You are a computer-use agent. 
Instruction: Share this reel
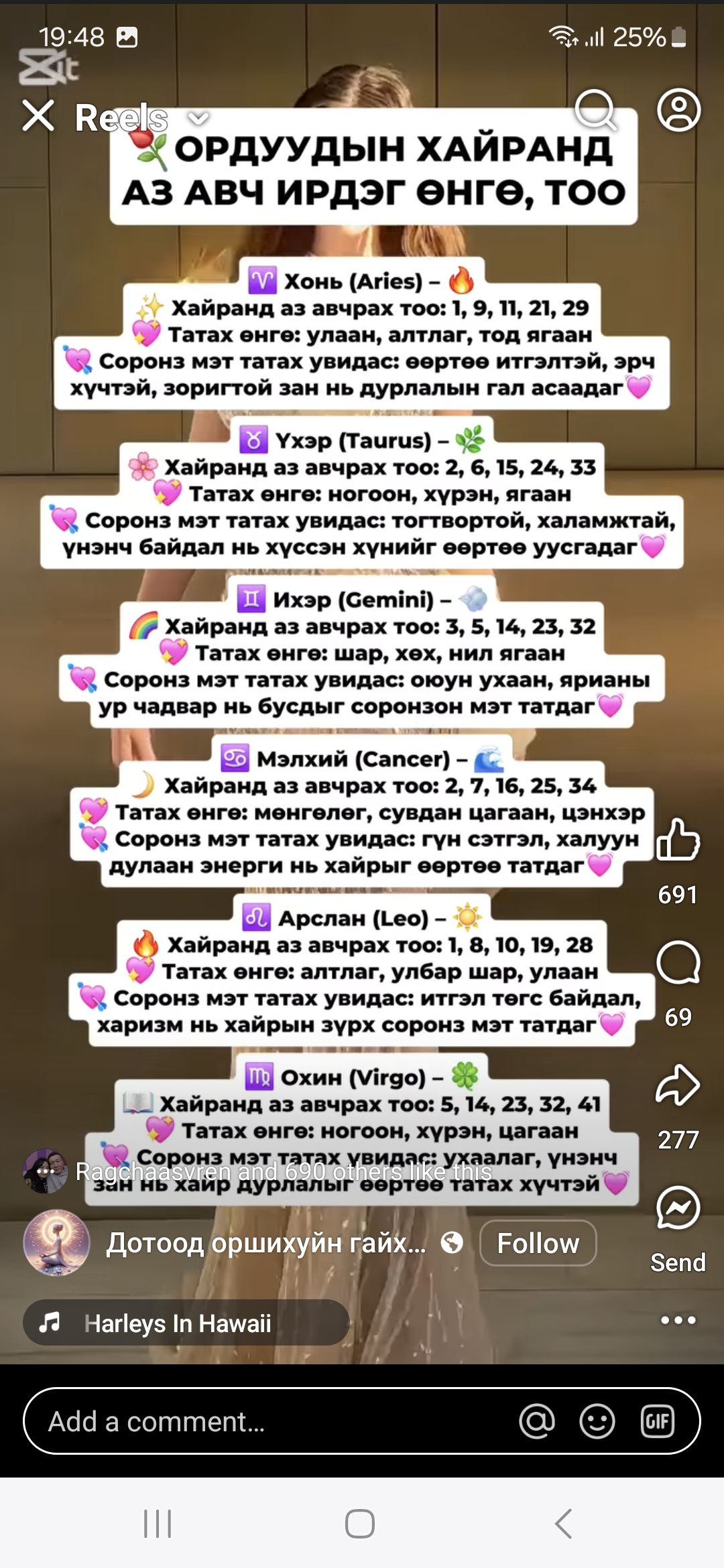tap(678, 1086)
